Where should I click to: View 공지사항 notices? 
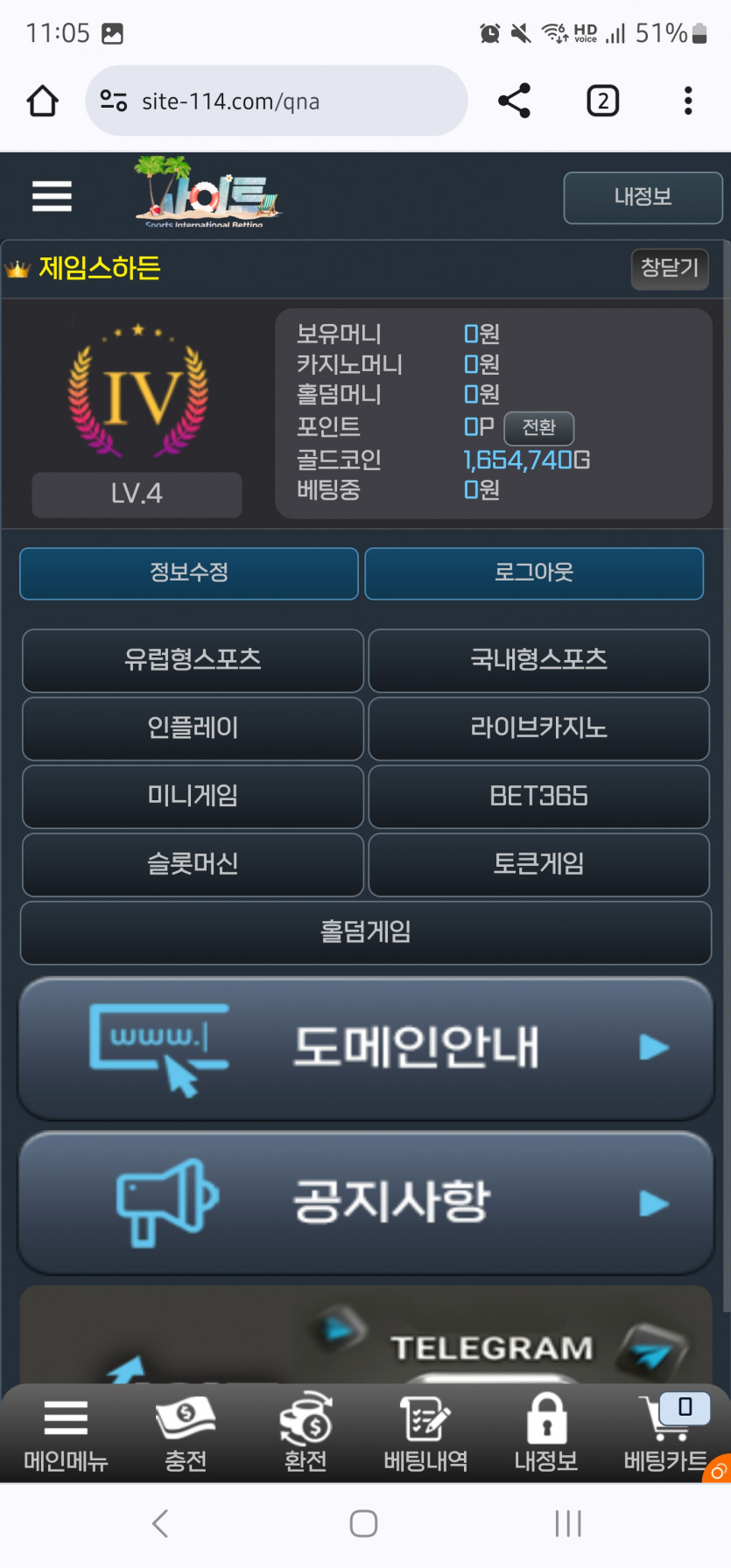[365, 1202]
